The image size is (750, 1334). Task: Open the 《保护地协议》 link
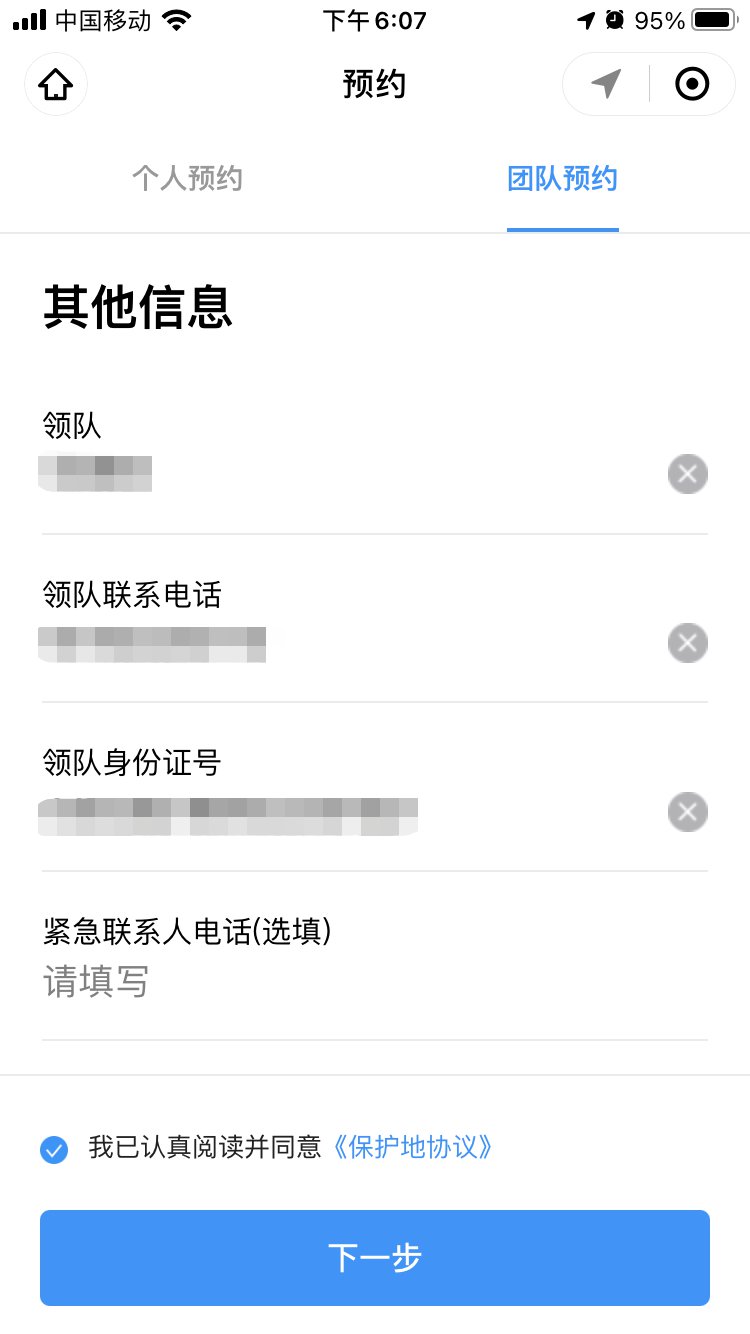point(410,1147)
